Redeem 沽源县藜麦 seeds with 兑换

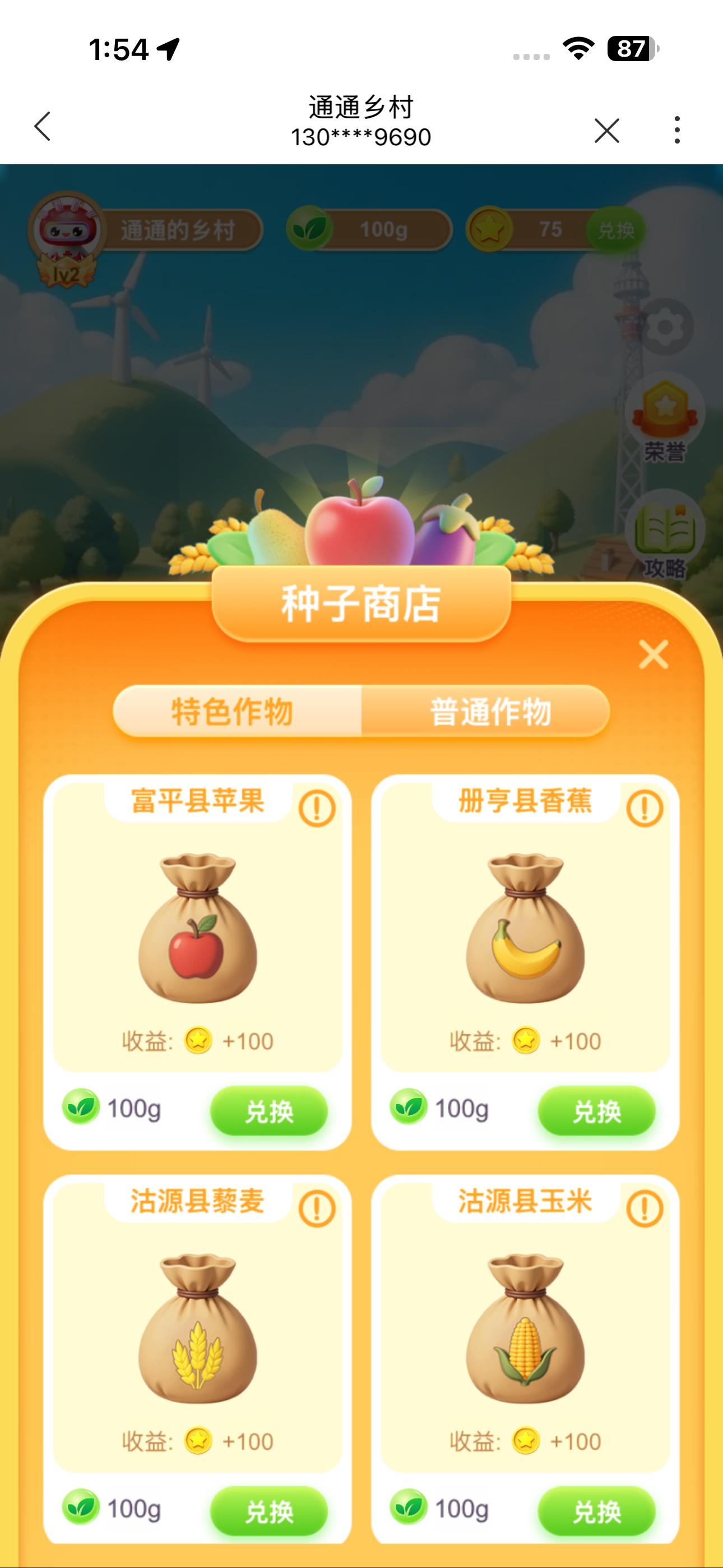tap(269, 1511)
